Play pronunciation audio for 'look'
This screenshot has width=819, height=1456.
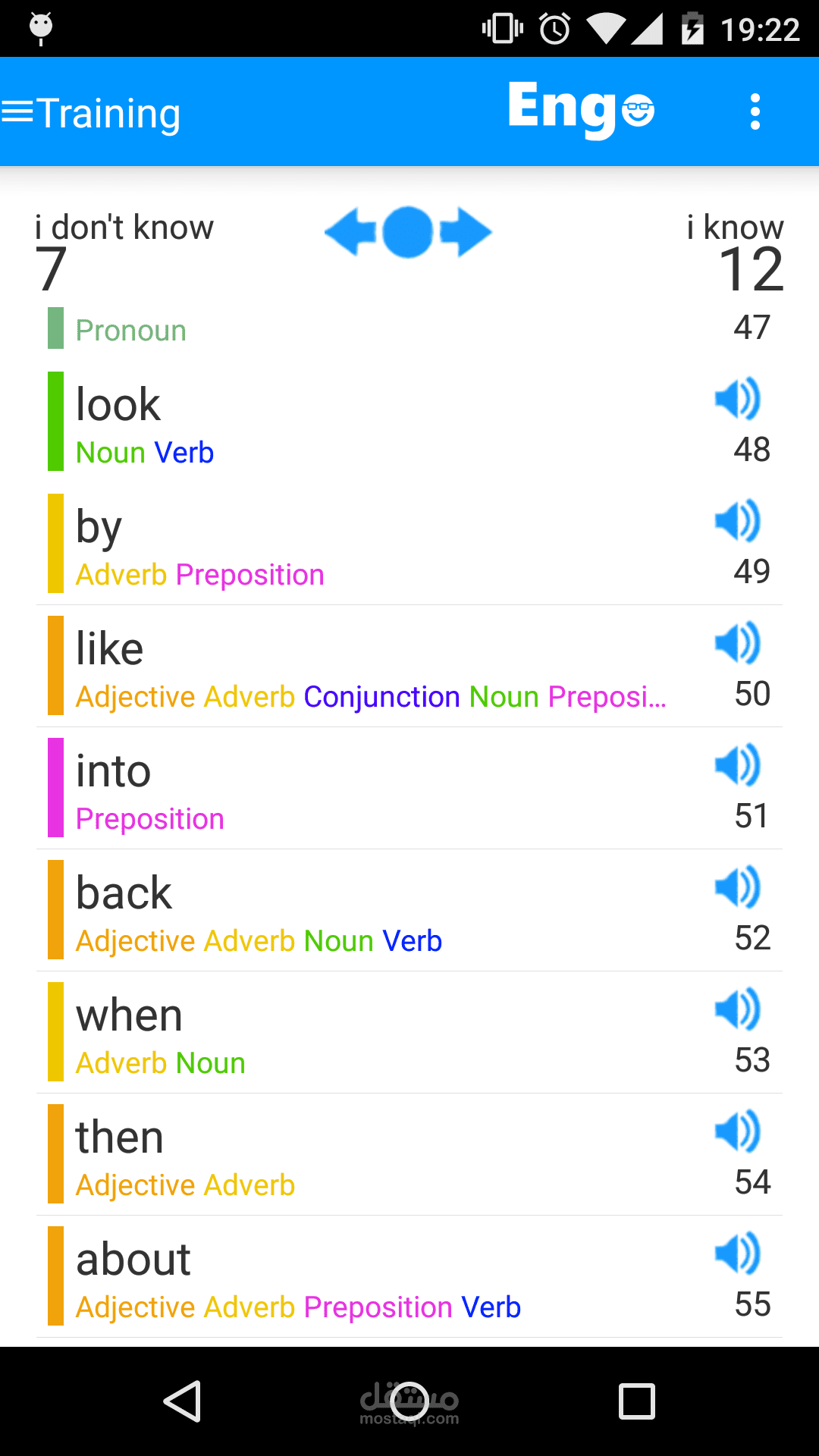[738, 398]
